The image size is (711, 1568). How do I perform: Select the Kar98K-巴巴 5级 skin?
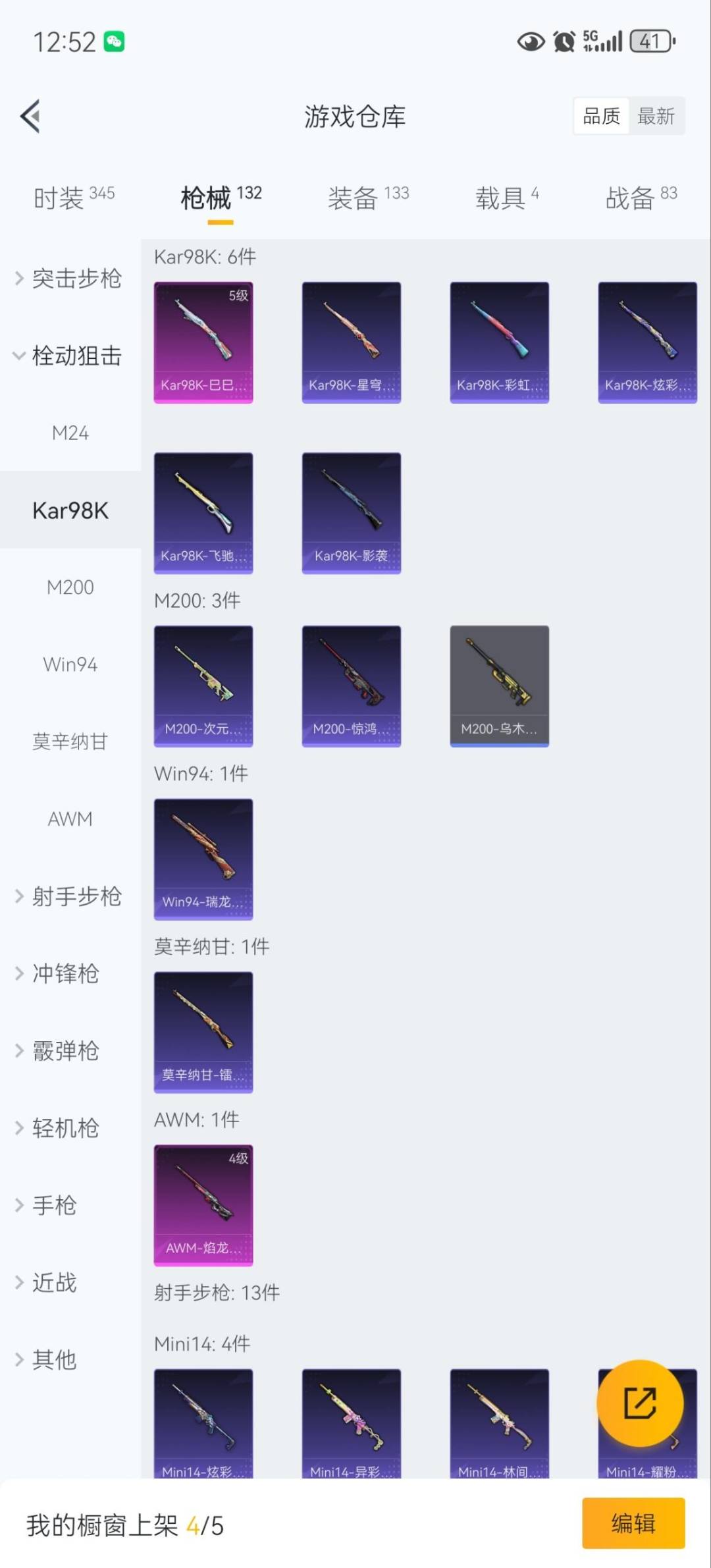pos(203,342)
